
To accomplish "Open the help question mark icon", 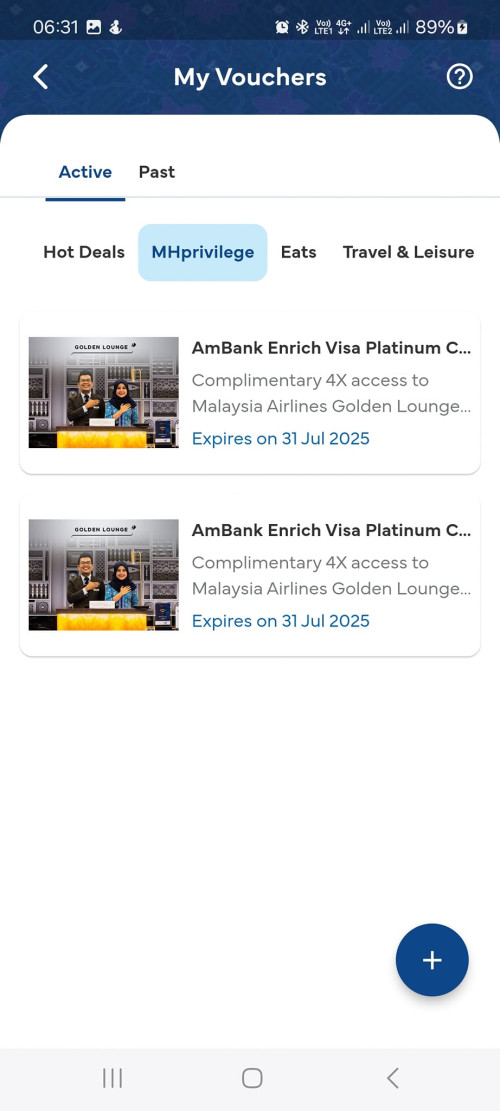I will (x=459, y=77).
